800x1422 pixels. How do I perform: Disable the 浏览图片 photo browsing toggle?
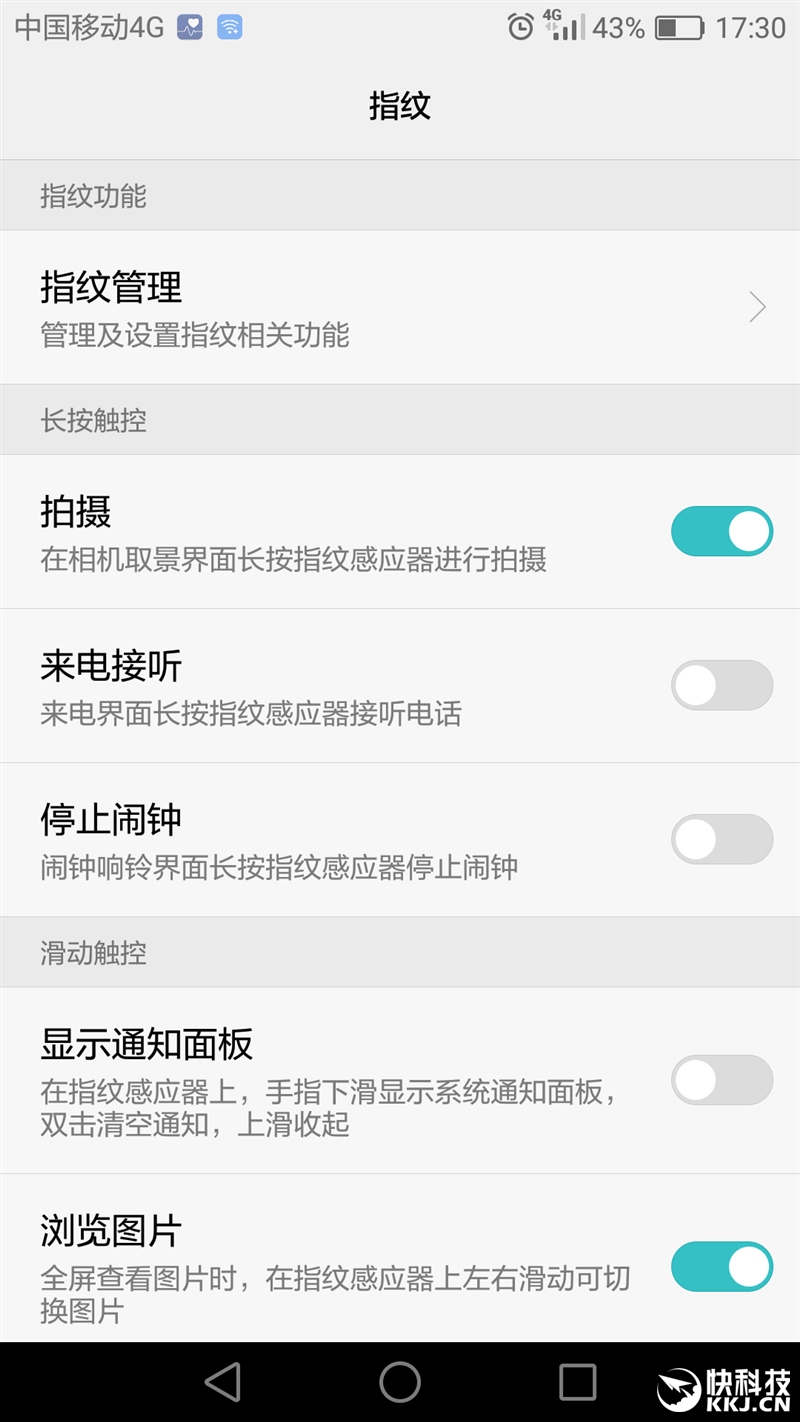point(721,1266)
